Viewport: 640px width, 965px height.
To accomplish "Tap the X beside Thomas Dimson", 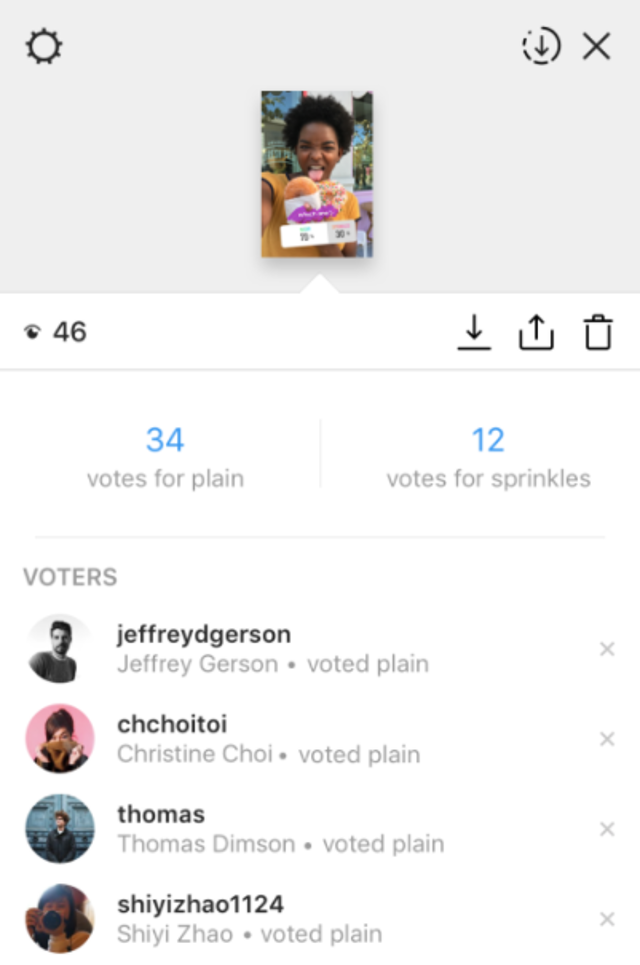I will pyautogui.click(x=606, y=830).
